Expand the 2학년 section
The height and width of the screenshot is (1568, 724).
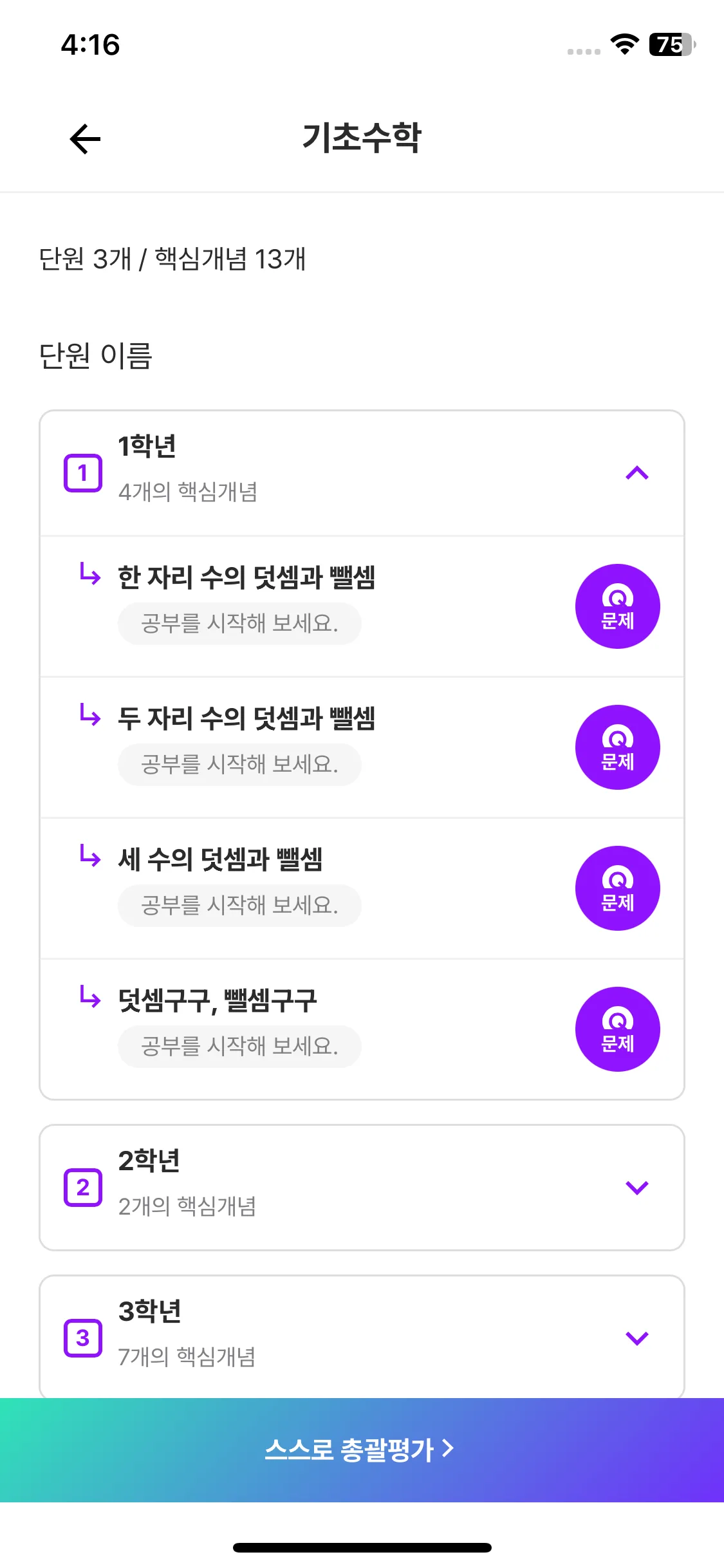point(638,1188)
